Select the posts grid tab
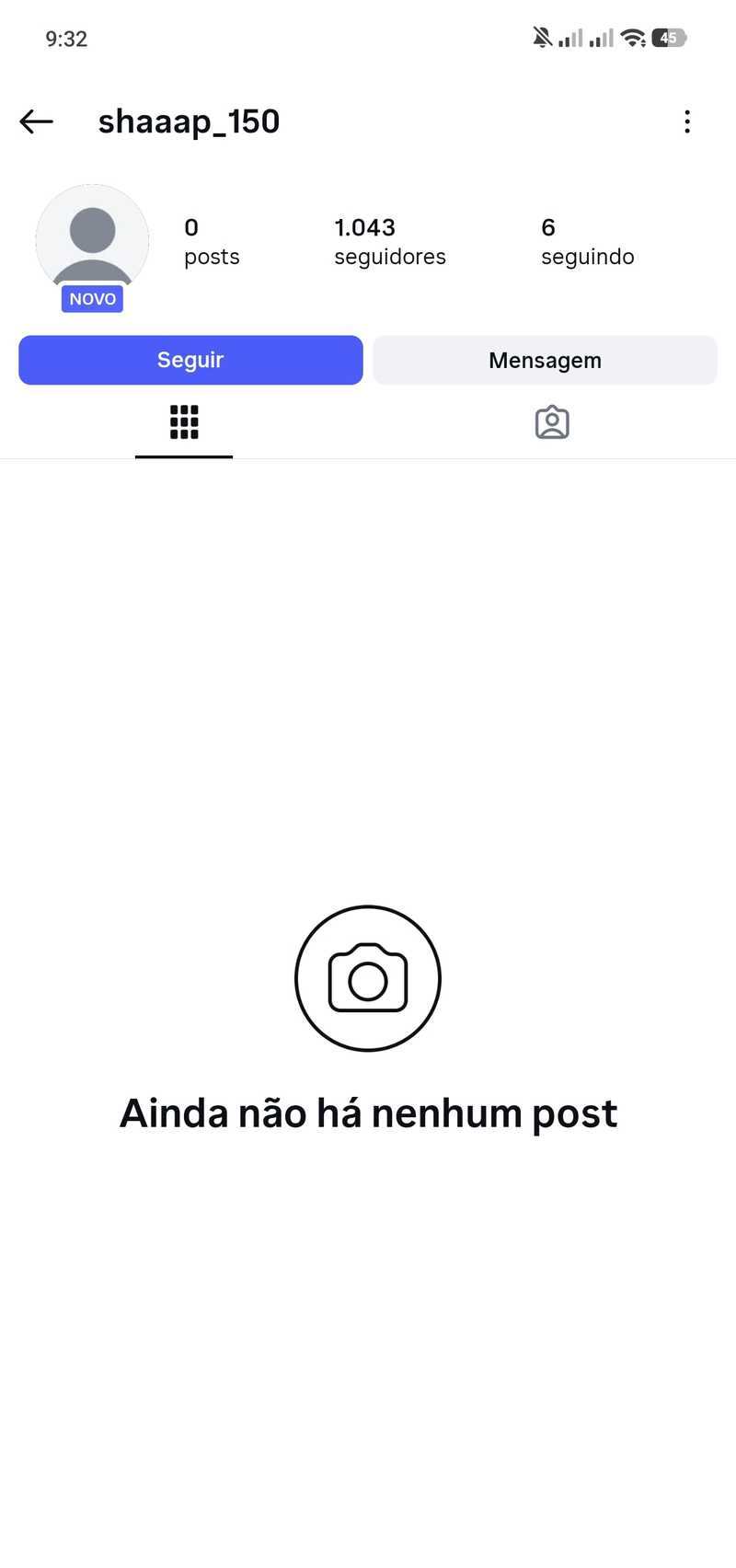Screen dimensions: 736x1568 [x=184, y=422]
